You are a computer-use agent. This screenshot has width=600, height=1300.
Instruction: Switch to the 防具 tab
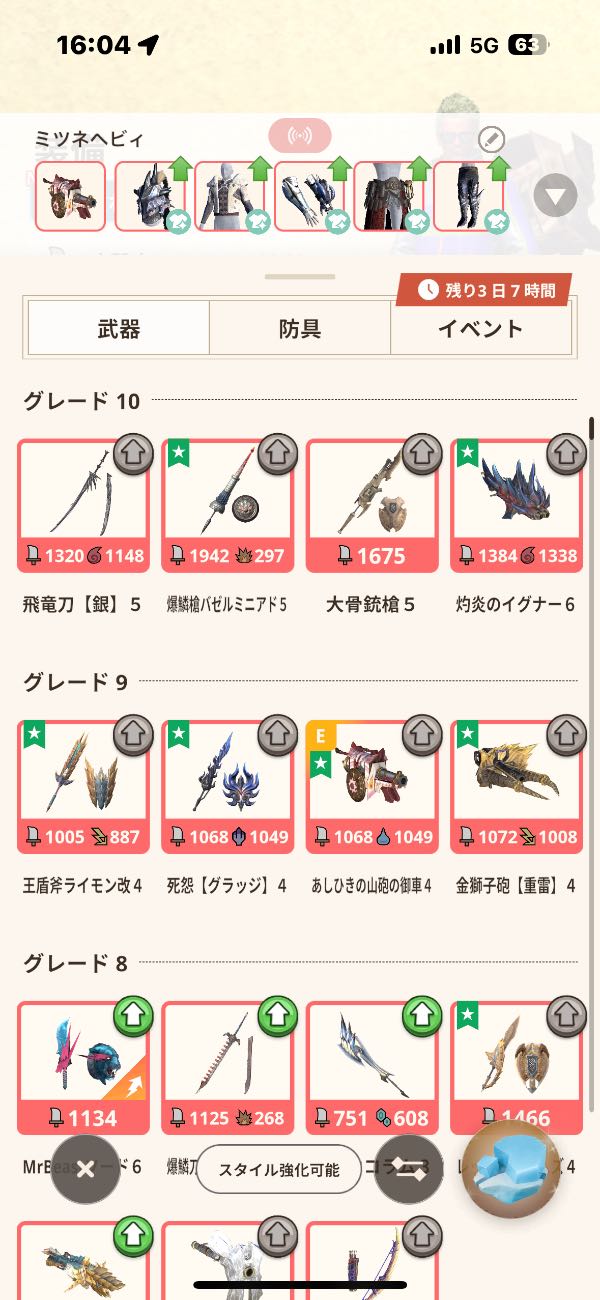pyautogui.click(x=300, y=328)
